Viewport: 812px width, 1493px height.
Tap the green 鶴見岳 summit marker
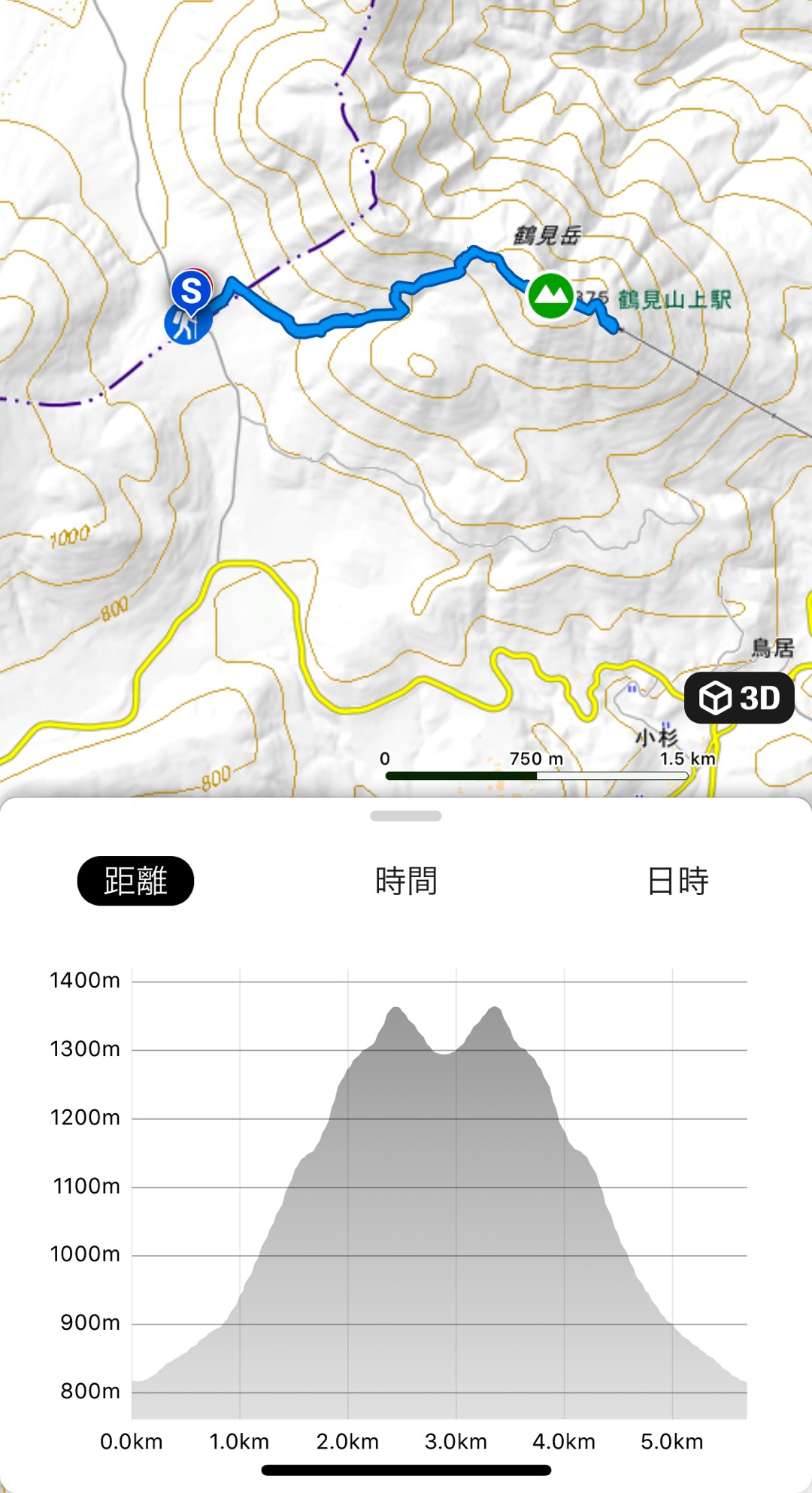(551, 296)
